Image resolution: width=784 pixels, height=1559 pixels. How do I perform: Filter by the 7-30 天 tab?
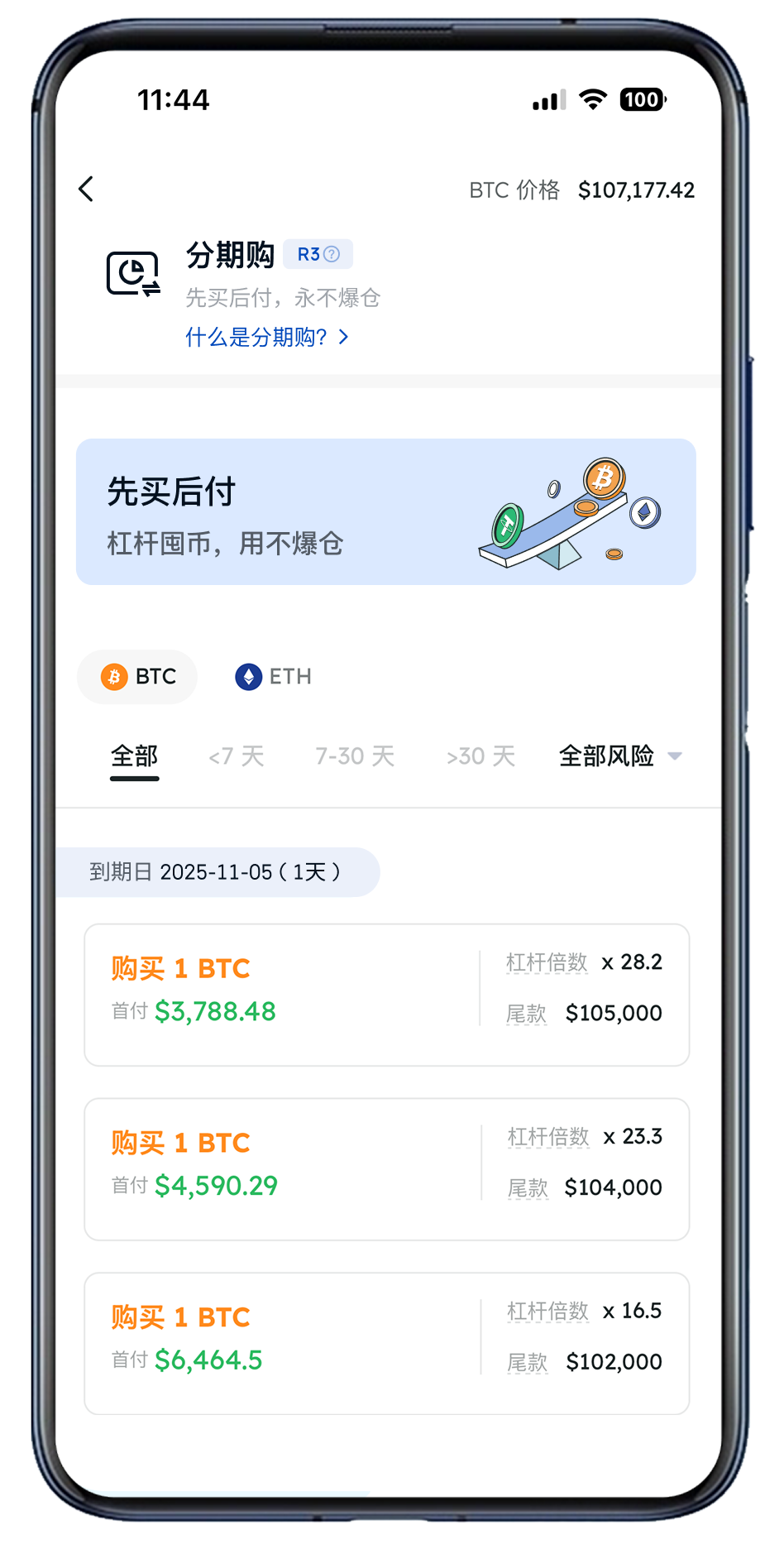pyautogui.click(x=354, y=756)
